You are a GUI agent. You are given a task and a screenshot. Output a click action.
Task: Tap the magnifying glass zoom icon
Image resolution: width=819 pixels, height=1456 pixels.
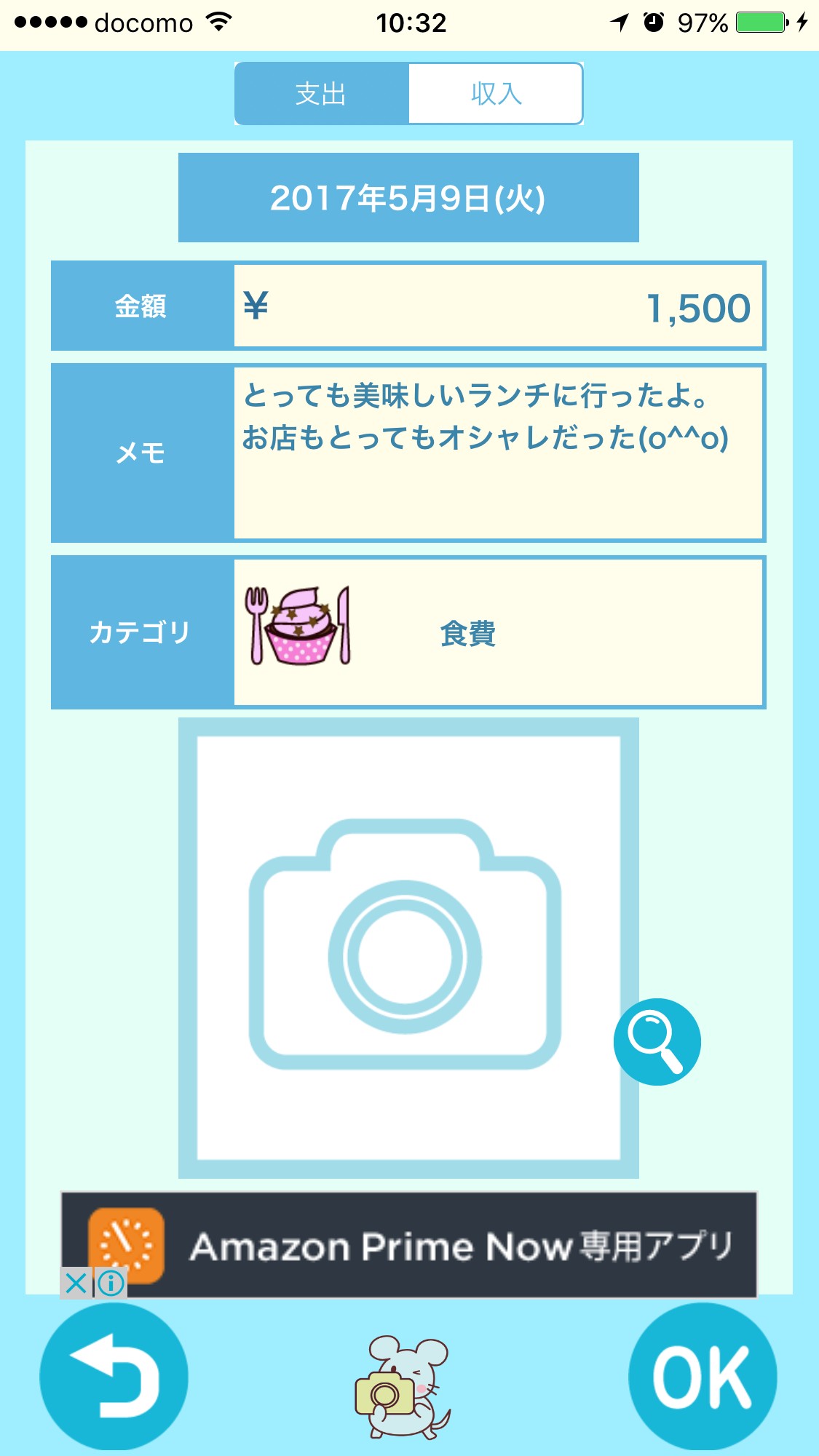(x=657, y=1041)
